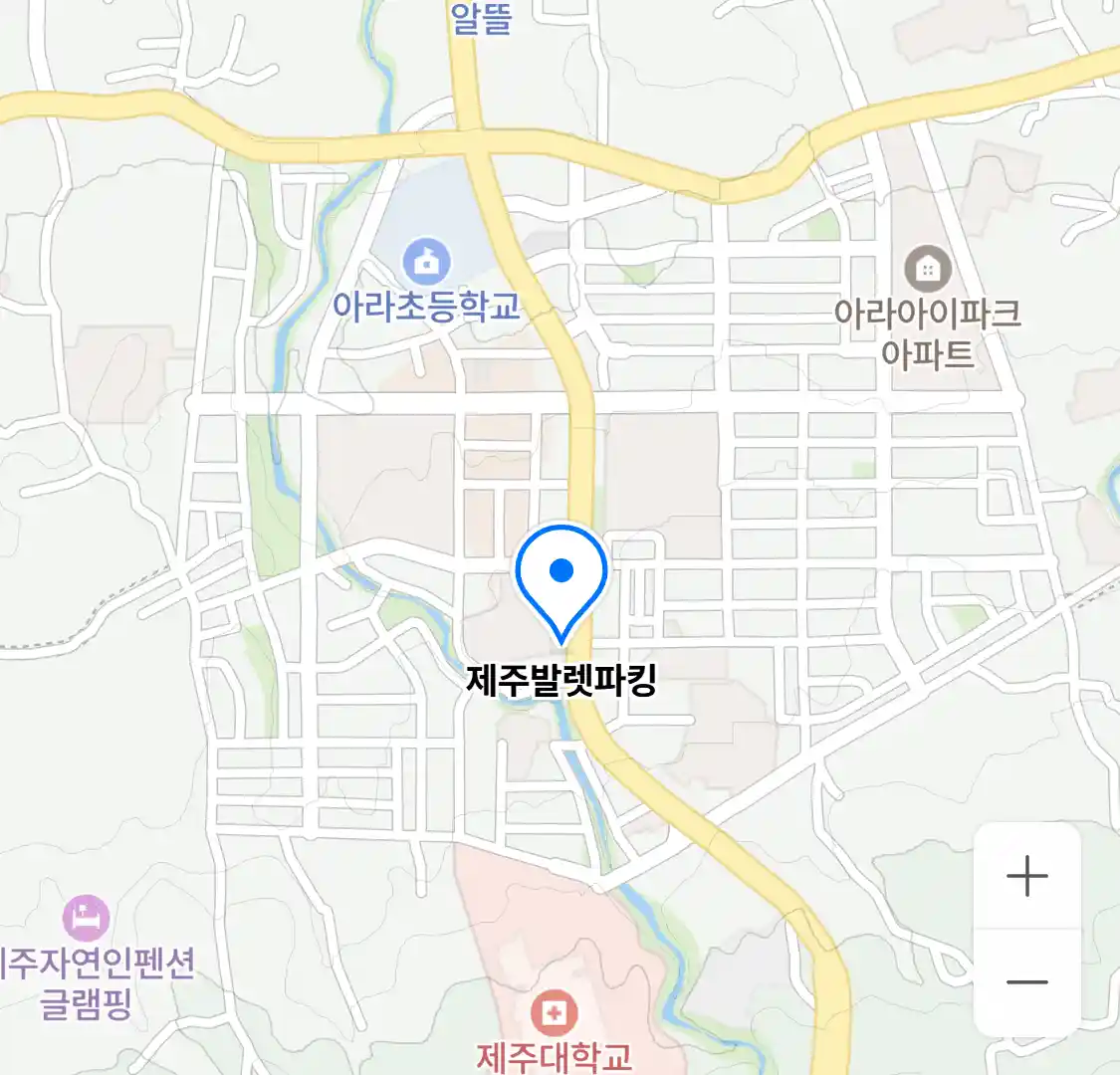Zoom out the map with minus button
1120x1075 pixels.
[x=1026, y=982]
